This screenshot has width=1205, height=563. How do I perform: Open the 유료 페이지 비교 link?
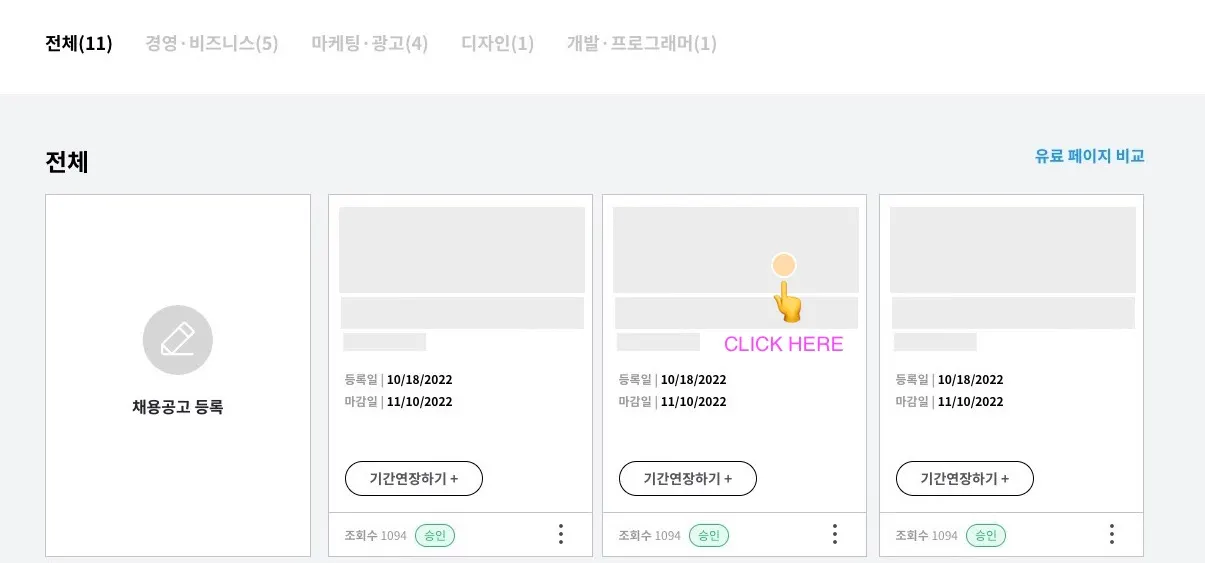point(1089,156)
